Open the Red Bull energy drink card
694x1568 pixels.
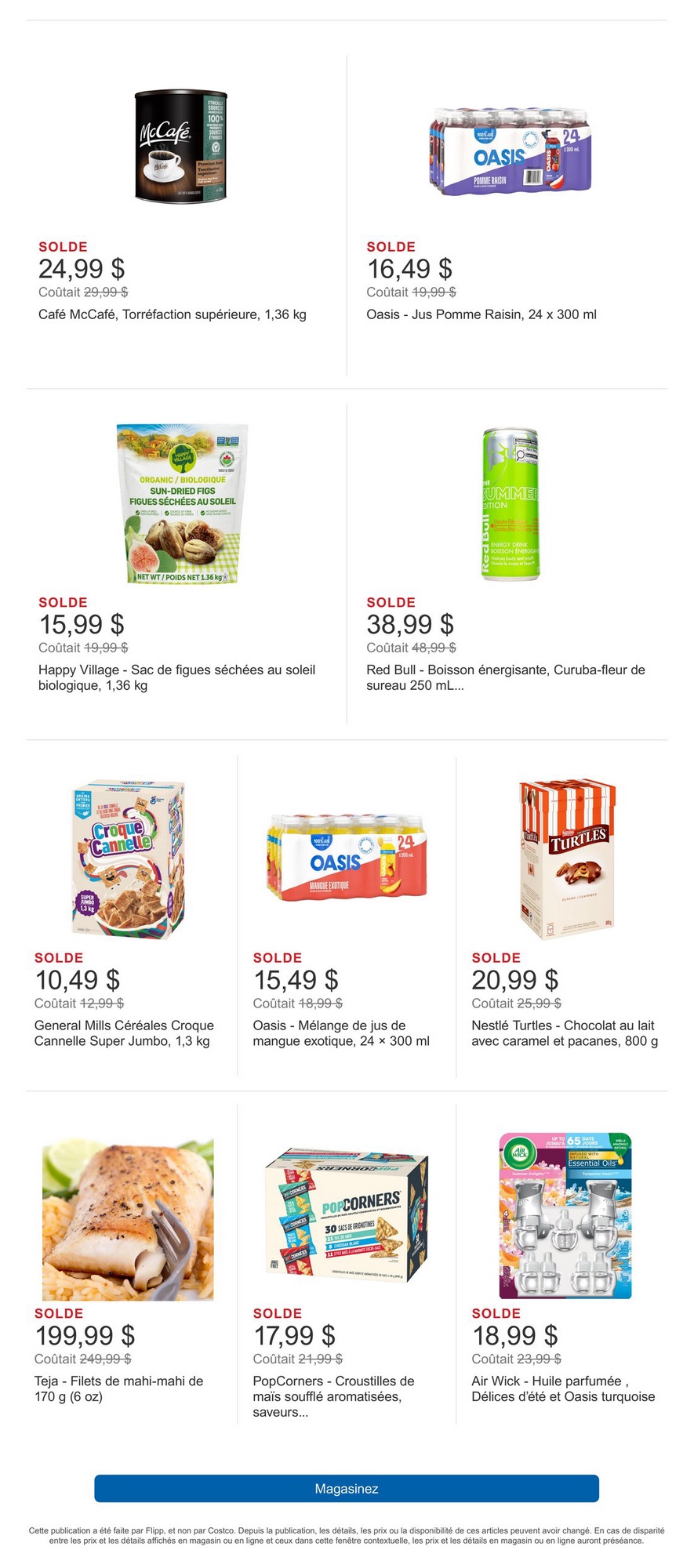coord(510,504)
